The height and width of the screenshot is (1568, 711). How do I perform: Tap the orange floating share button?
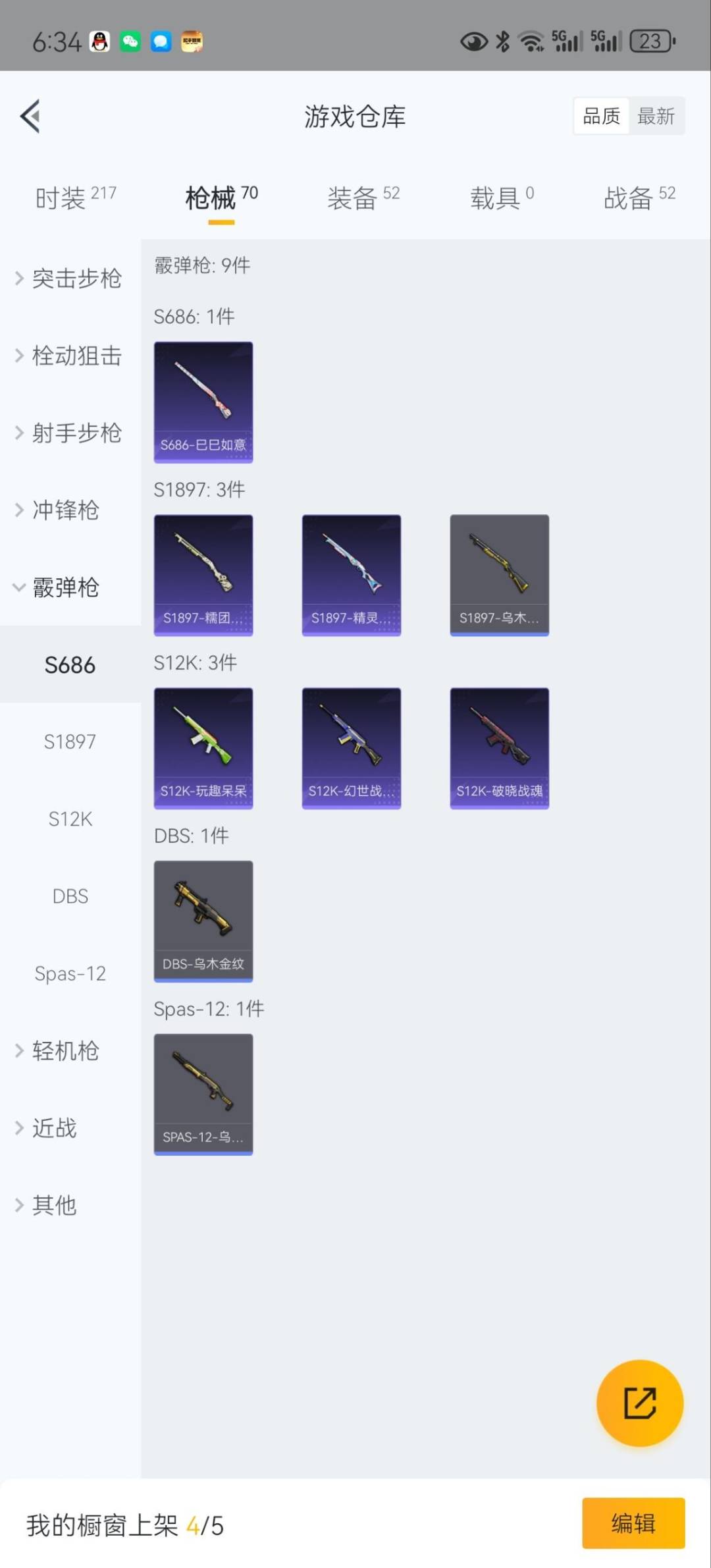(x=639, y=1403)
